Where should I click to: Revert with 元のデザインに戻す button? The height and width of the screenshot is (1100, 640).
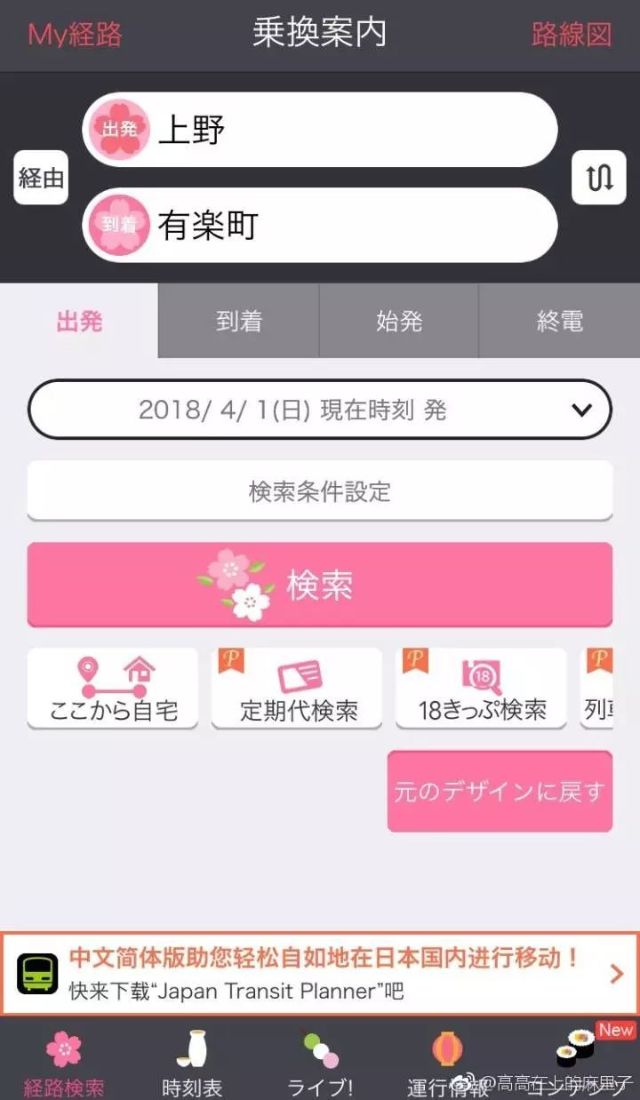(499, 792)
